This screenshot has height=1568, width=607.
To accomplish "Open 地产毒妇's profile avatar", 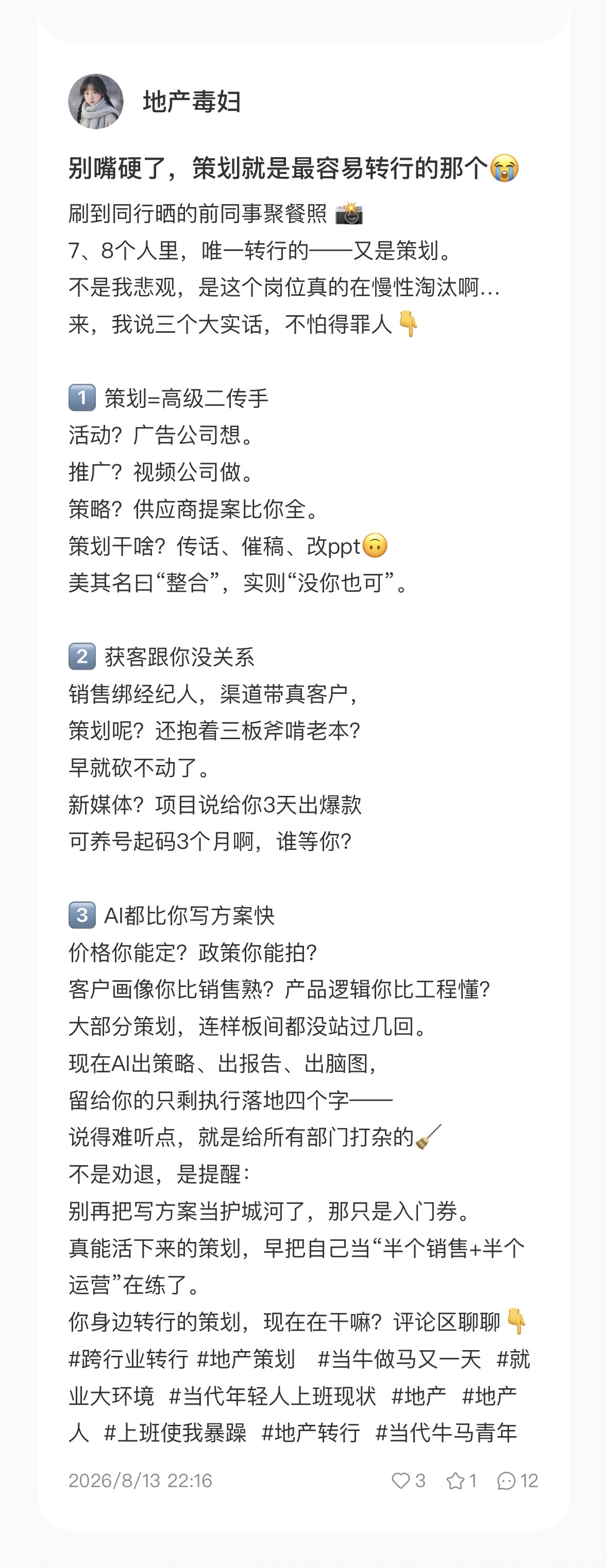I will point(96,101).
